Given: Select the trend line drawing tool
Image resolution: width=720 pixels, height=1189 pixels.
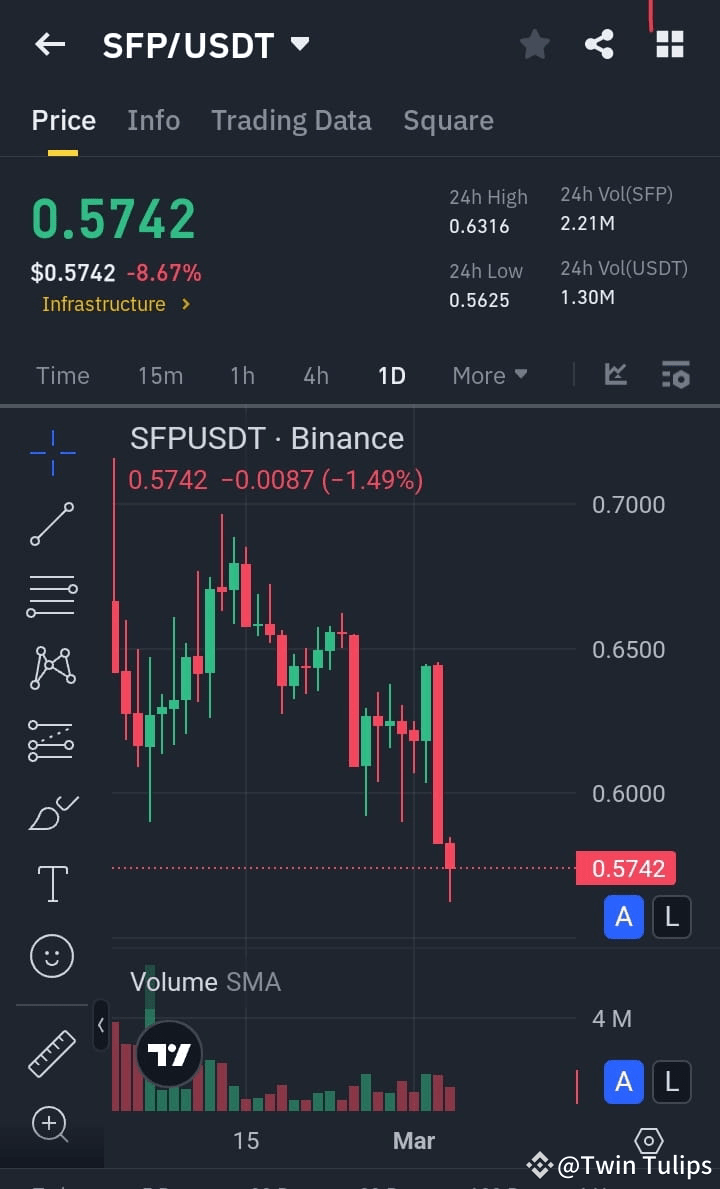Looking at the screenshot, I should 52,523.
